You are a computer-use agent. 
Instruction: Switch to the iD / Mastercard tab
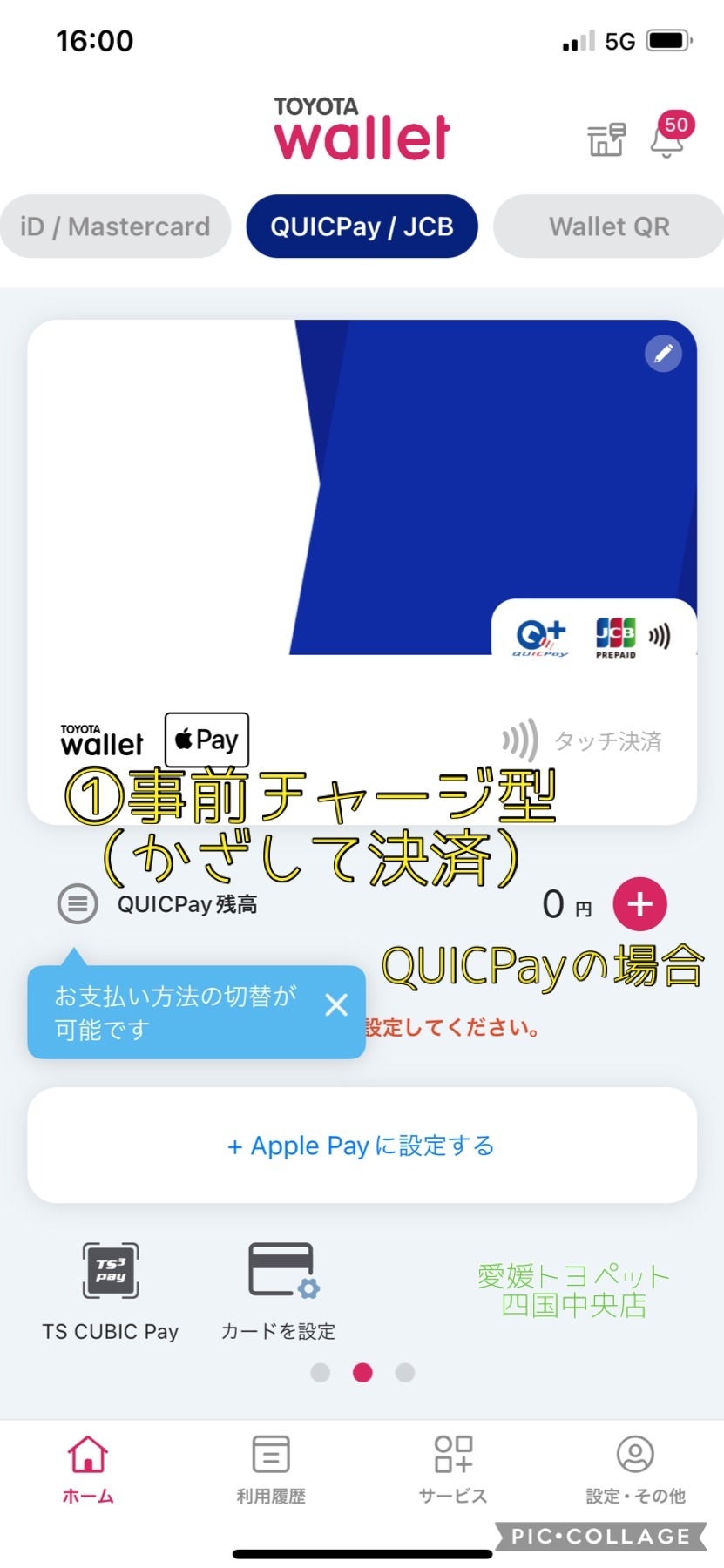[115, 226]
